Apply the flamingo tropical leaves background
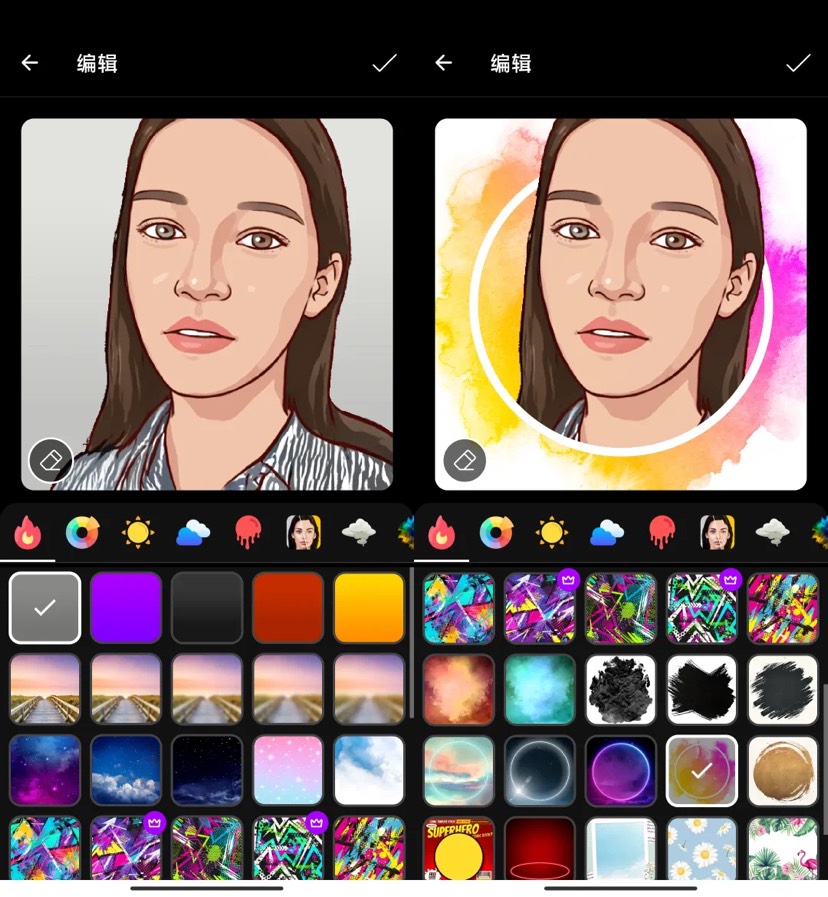The height and width of the screenshot is (897, 828). (783, 848)
